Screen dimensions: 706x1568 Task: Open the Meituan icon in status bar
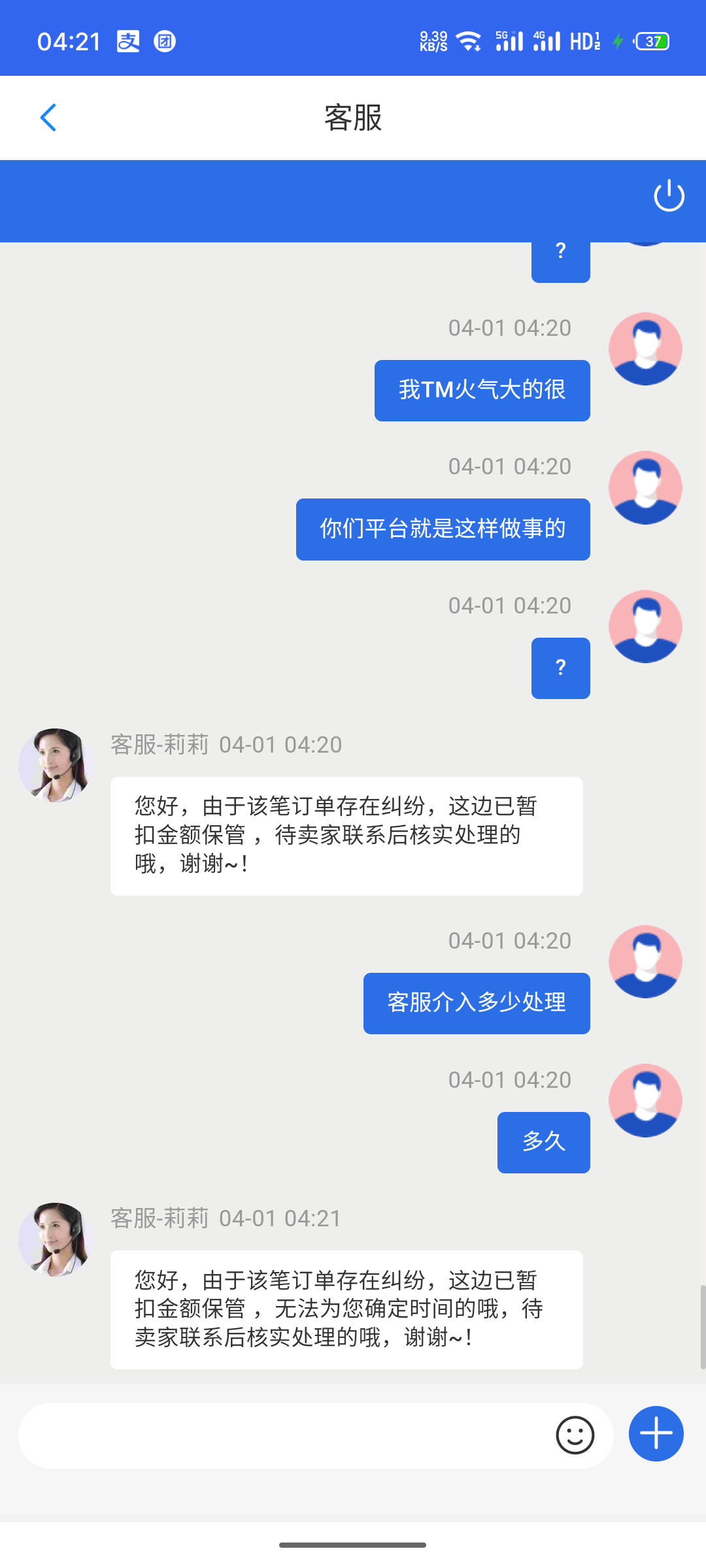click(x=165, y=41)
